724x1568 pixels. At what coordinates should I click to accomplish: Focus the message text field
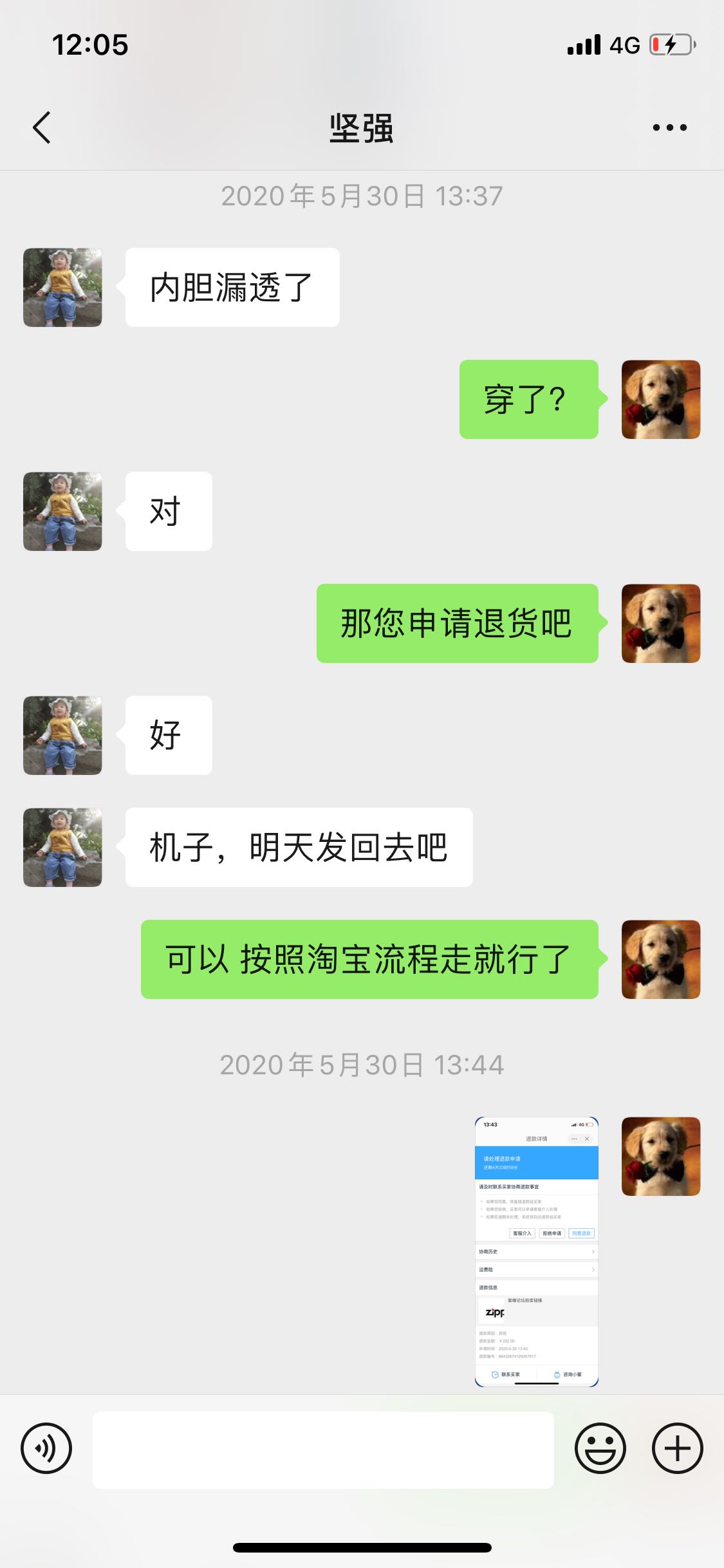click(x=323, y=1450)
